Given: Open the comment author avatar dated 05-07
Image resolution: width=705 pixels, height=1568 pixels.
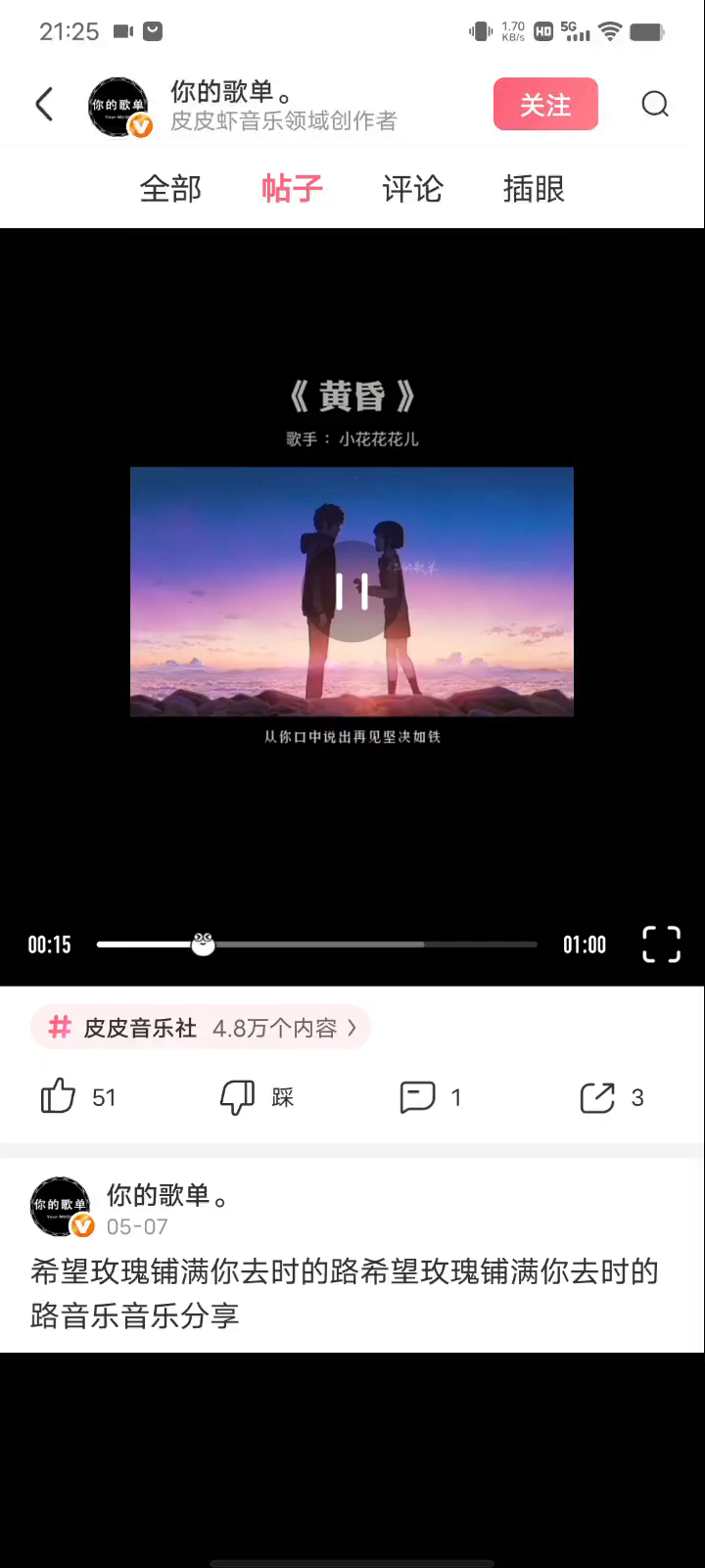Looking at the screenshot, I should click(62, 1207).
